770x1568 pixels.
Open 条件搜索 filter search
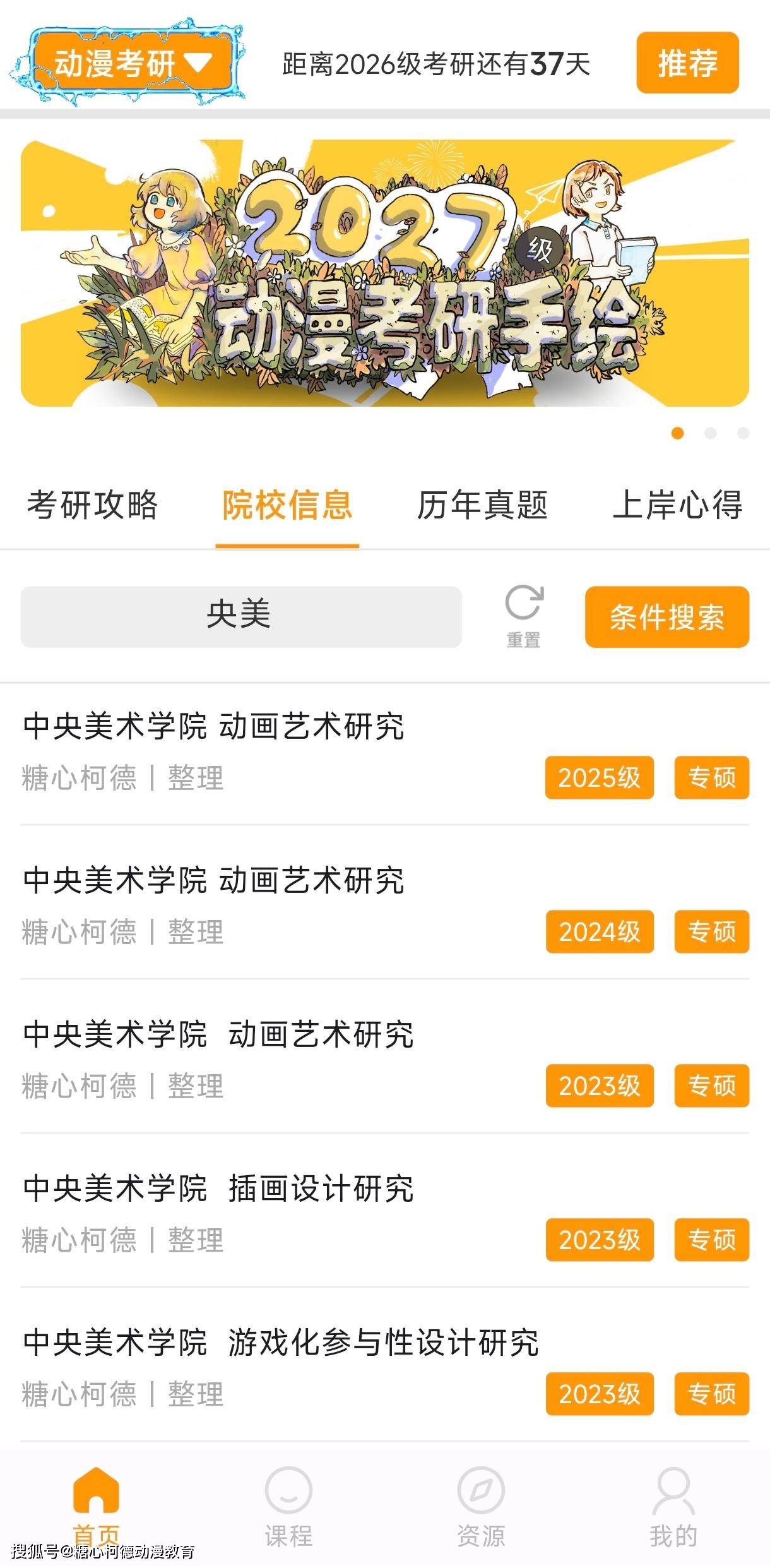click(x=666, y=617)
